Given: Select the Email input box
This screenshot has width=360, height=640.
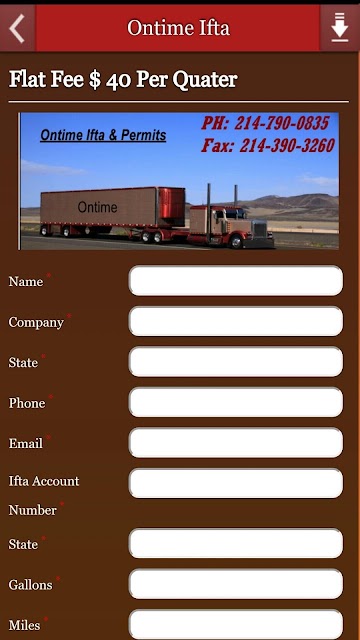Looking at the screenshot, I should coord(236,442).
